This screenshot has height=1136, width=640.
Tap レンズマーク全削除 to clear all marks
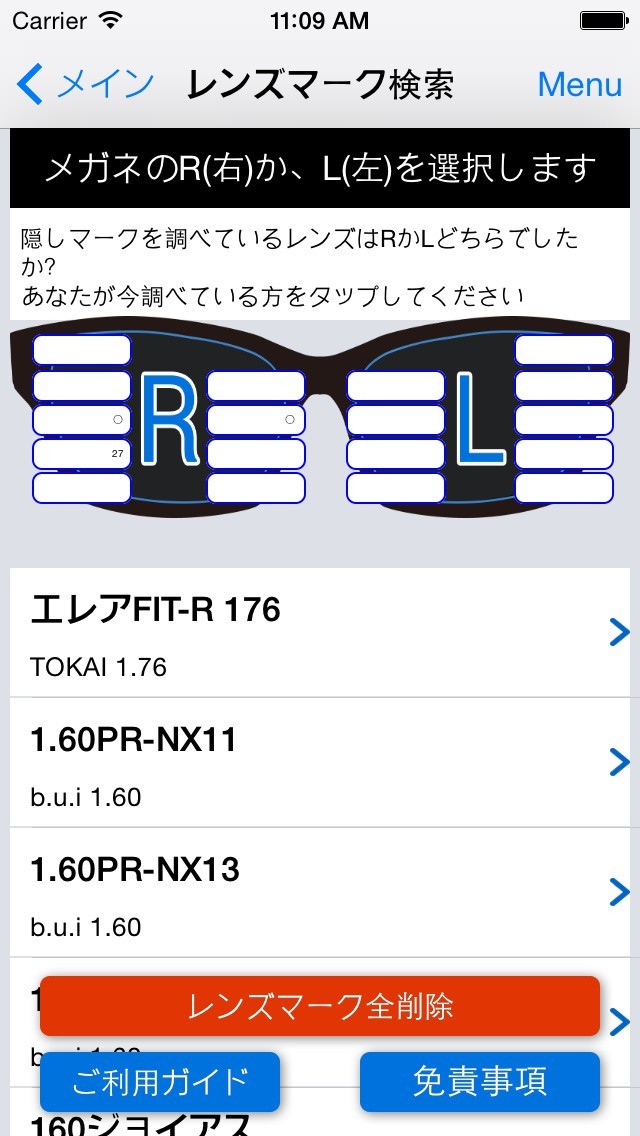point(320,1006)
